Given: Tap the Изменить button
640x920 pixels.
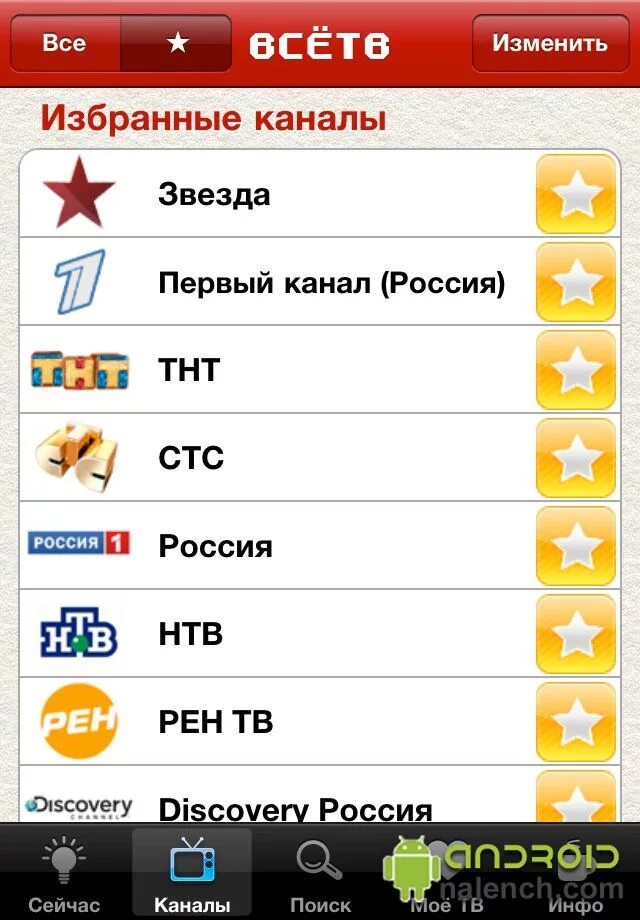Looking at the screenshot, I should pos(549,44).
